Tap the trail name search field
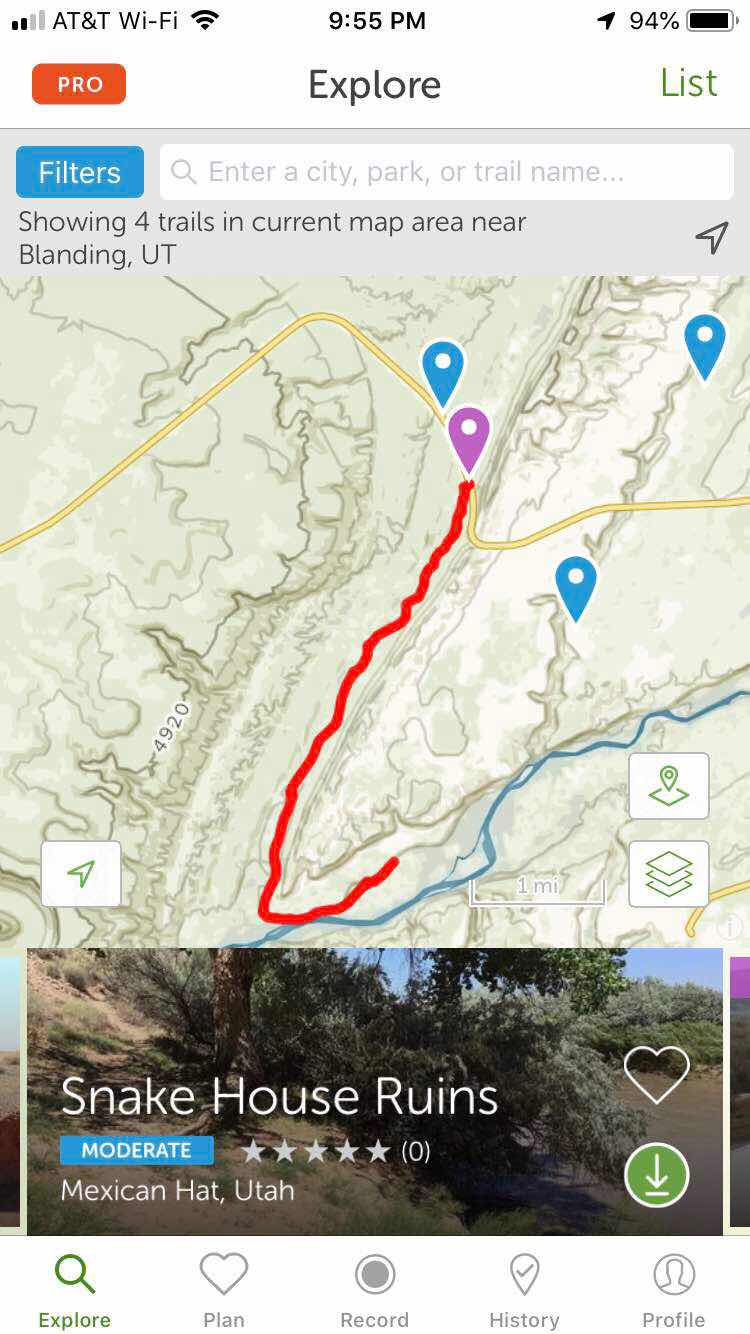Viewport: 750px width, 1334px height. pos(447,173)
